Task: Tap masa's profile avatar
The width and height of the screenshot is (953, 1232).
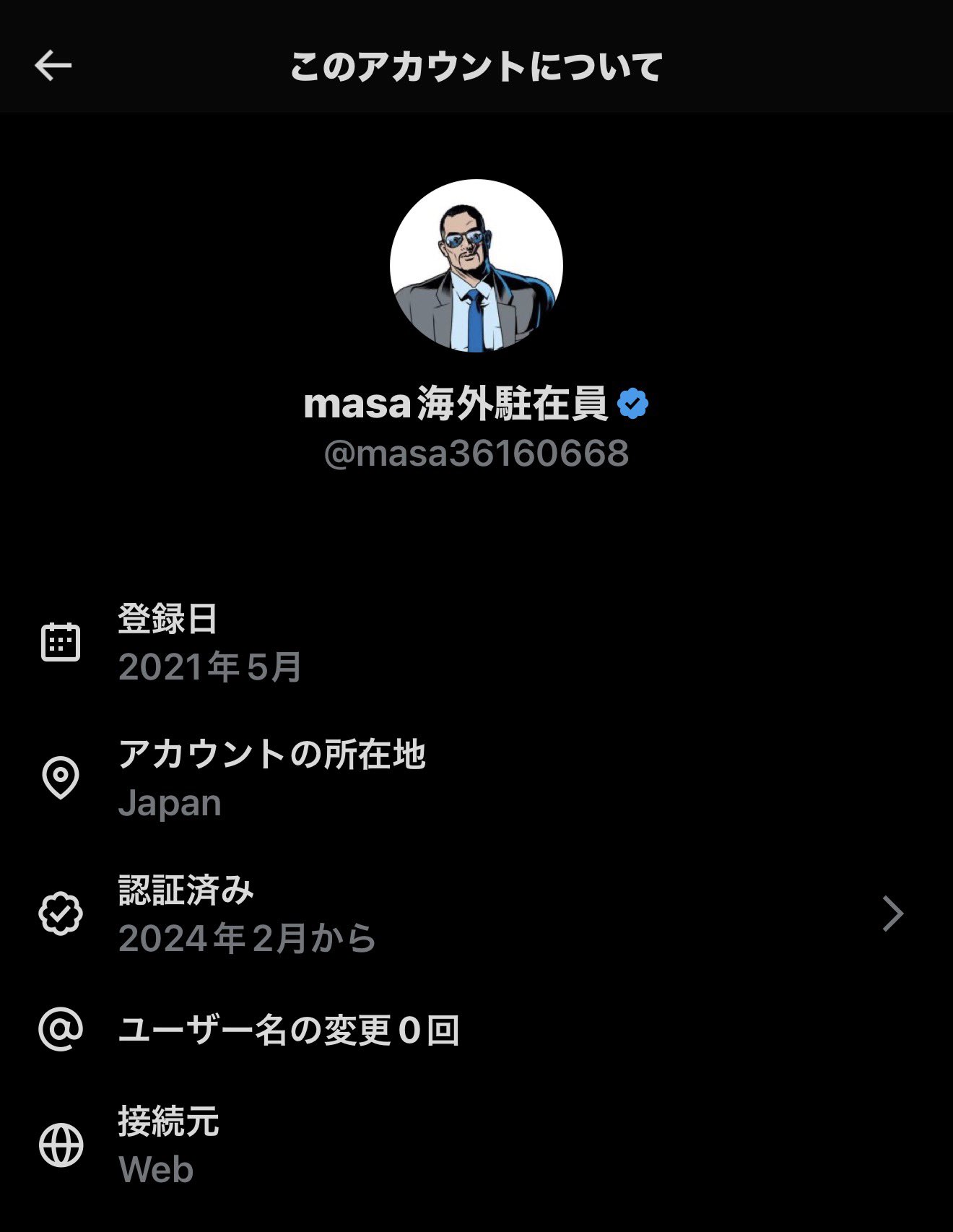Action: (476, 266)
